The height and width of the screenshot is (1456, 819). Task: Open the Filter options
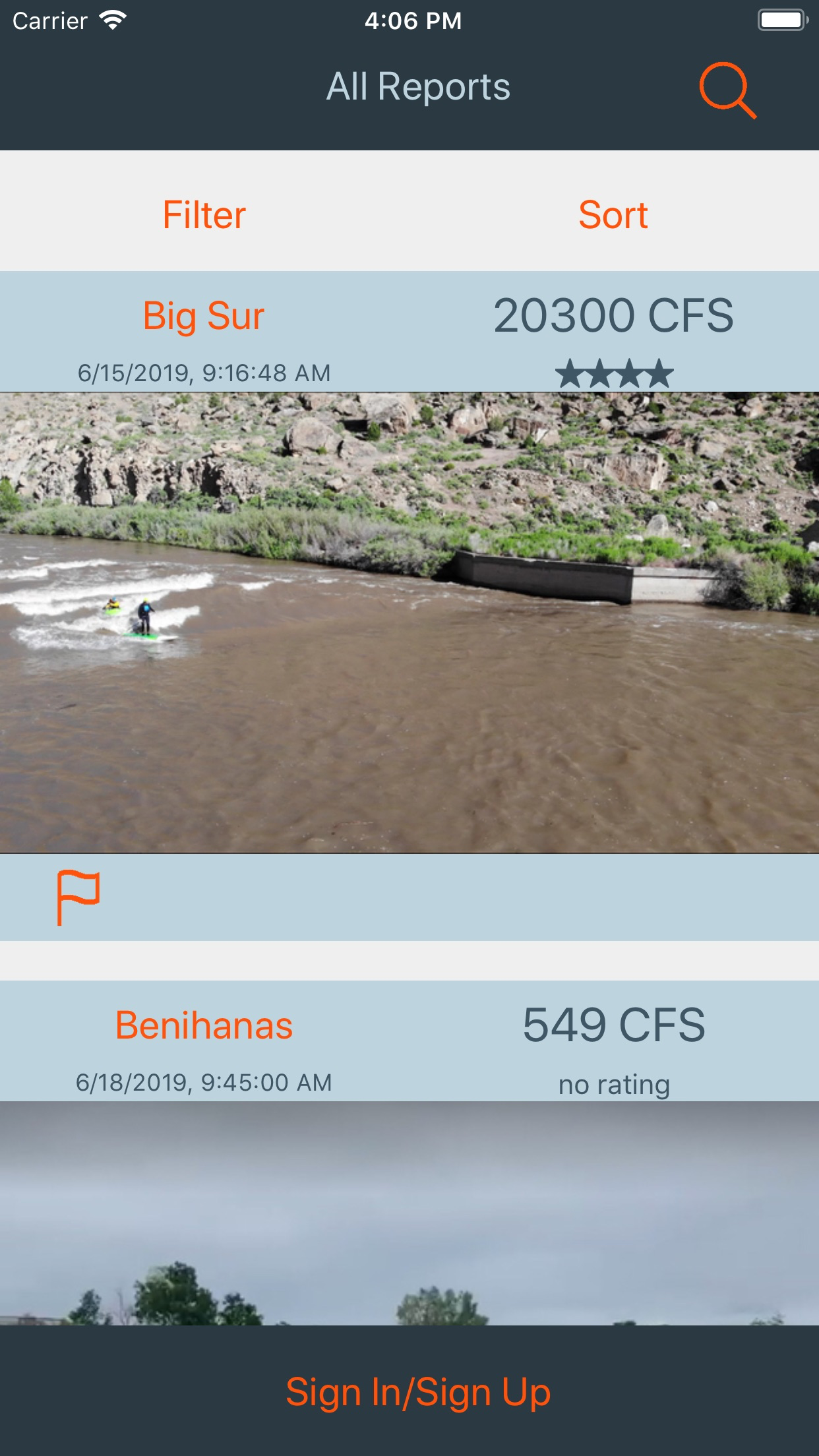coord(204,215)
